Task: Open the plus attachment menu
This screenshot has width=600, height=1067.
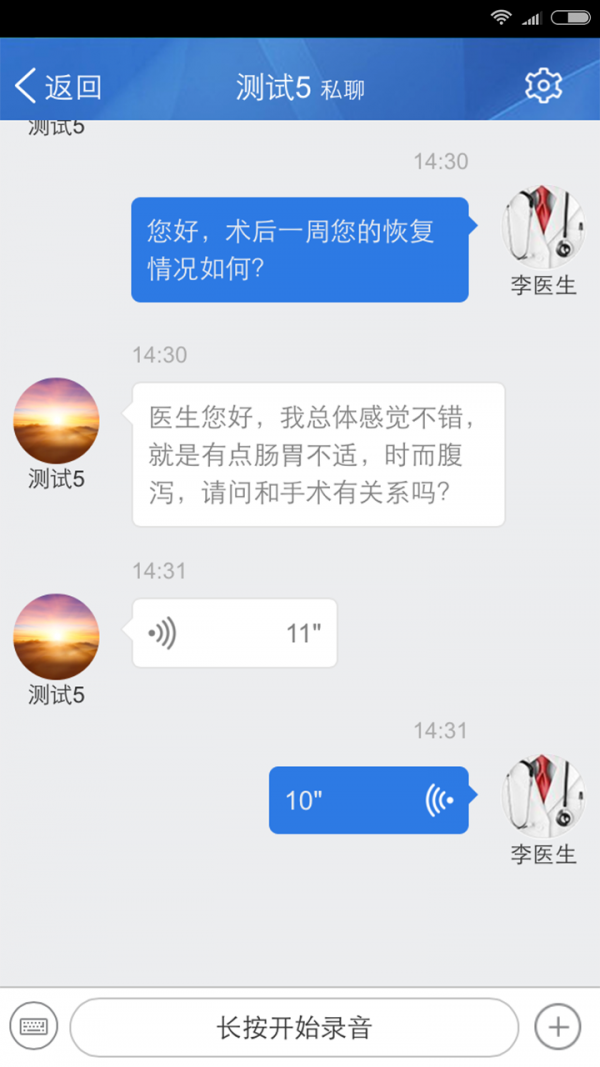Action: point(557,1026)
